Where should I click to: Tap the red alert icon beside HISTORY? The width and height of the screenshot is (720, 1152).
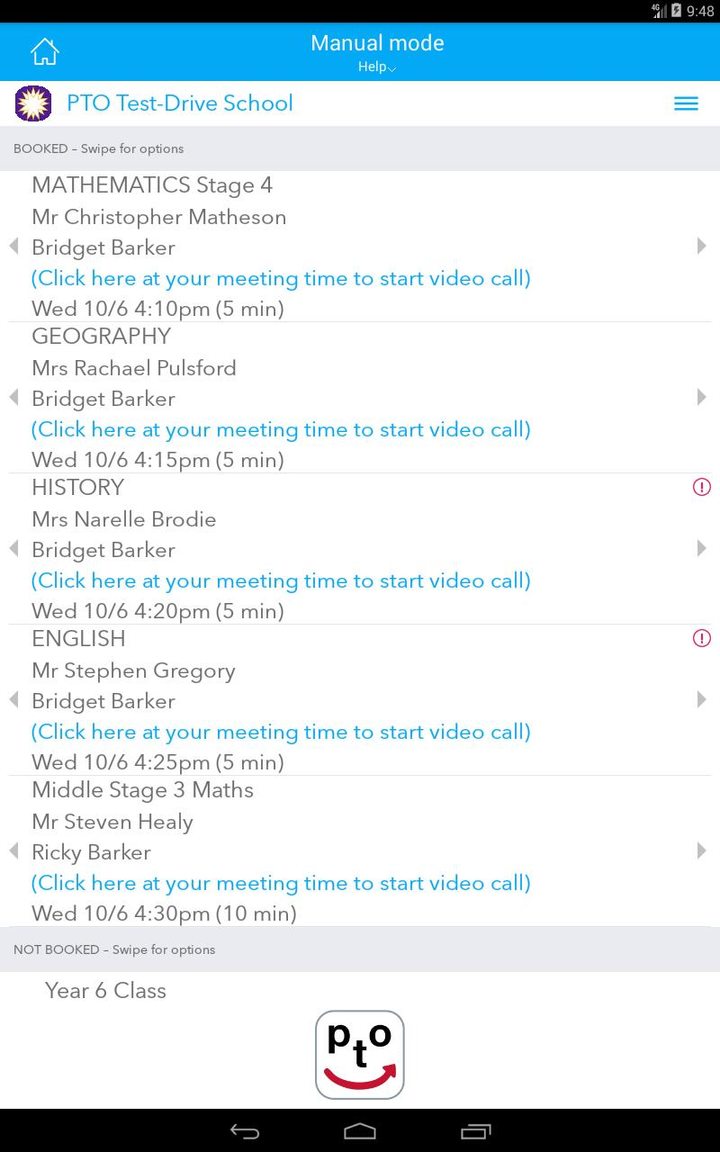pos(701,487)
